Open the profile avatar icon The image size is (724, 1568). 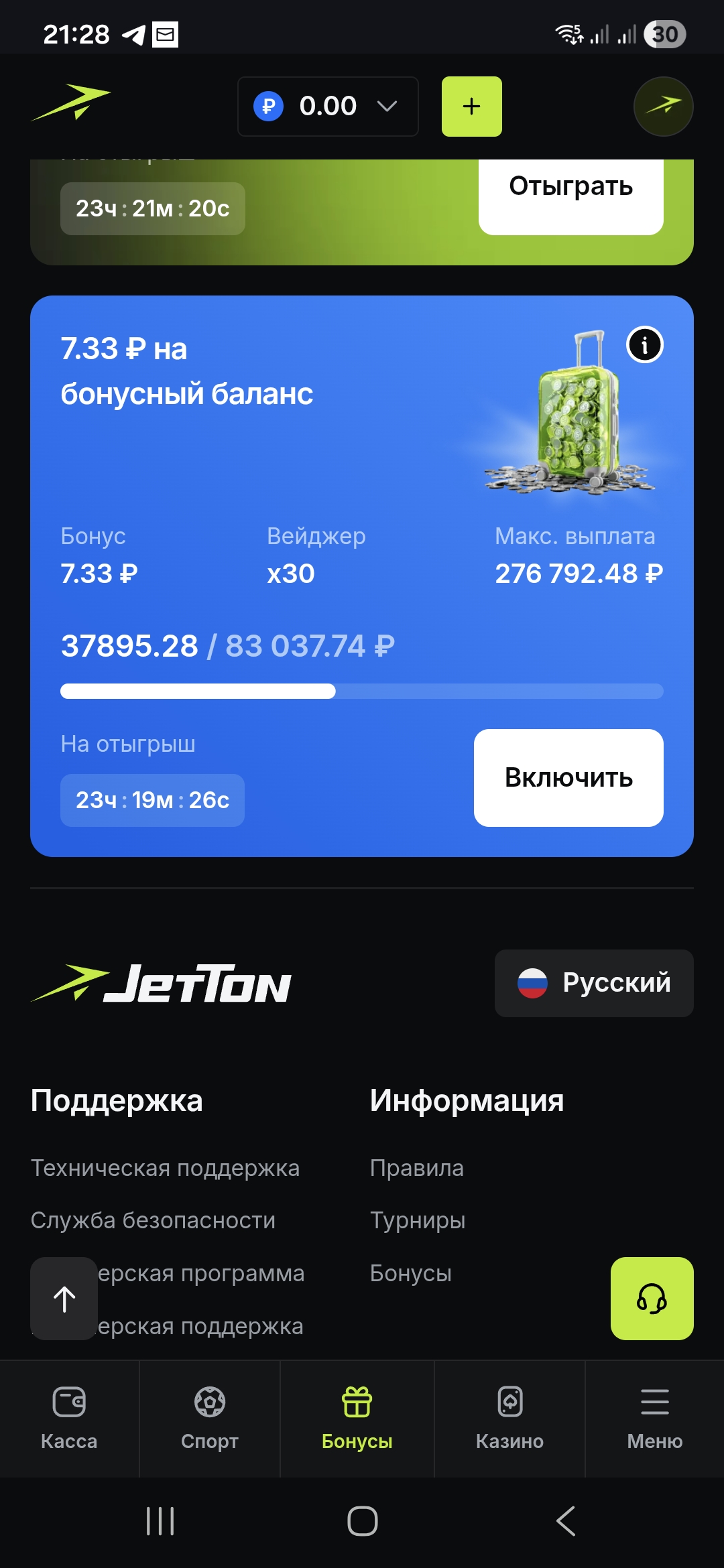(663, 107)
